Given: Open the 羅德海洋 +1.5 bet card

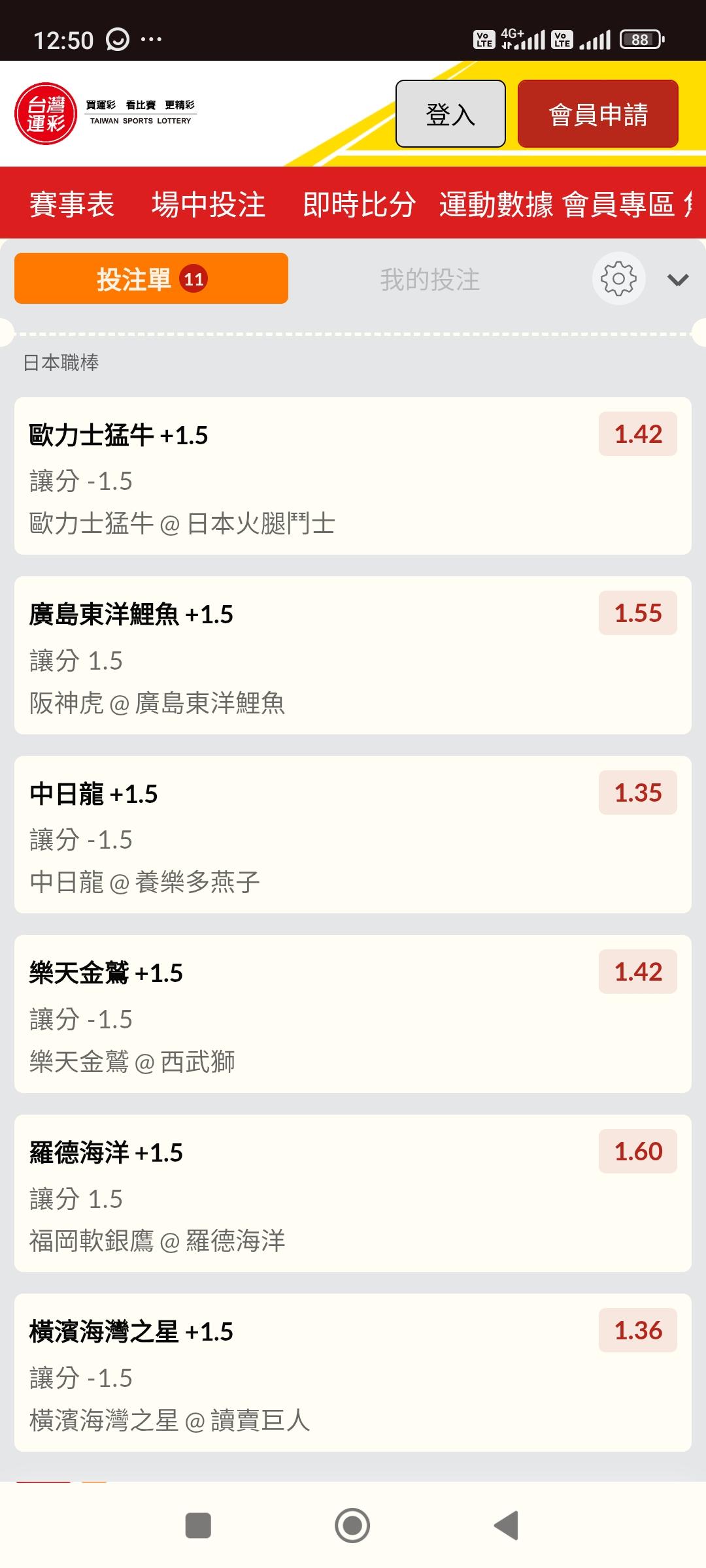Looking at the screenshot, I should point(353,1193).
